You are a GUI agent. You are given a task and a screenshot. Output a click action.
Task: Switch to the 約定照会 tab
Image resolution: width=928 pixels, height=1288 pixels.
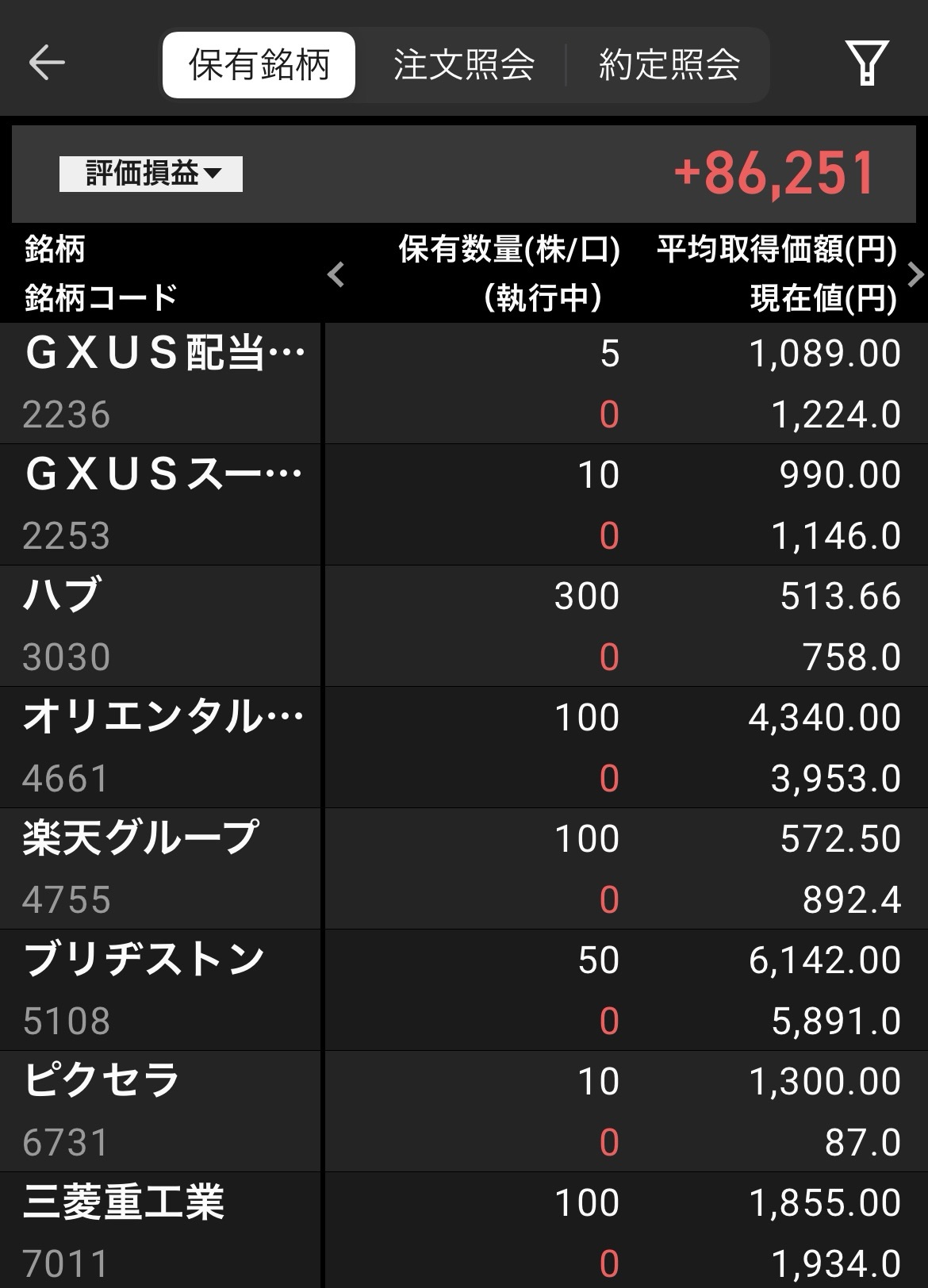point(669,65)
